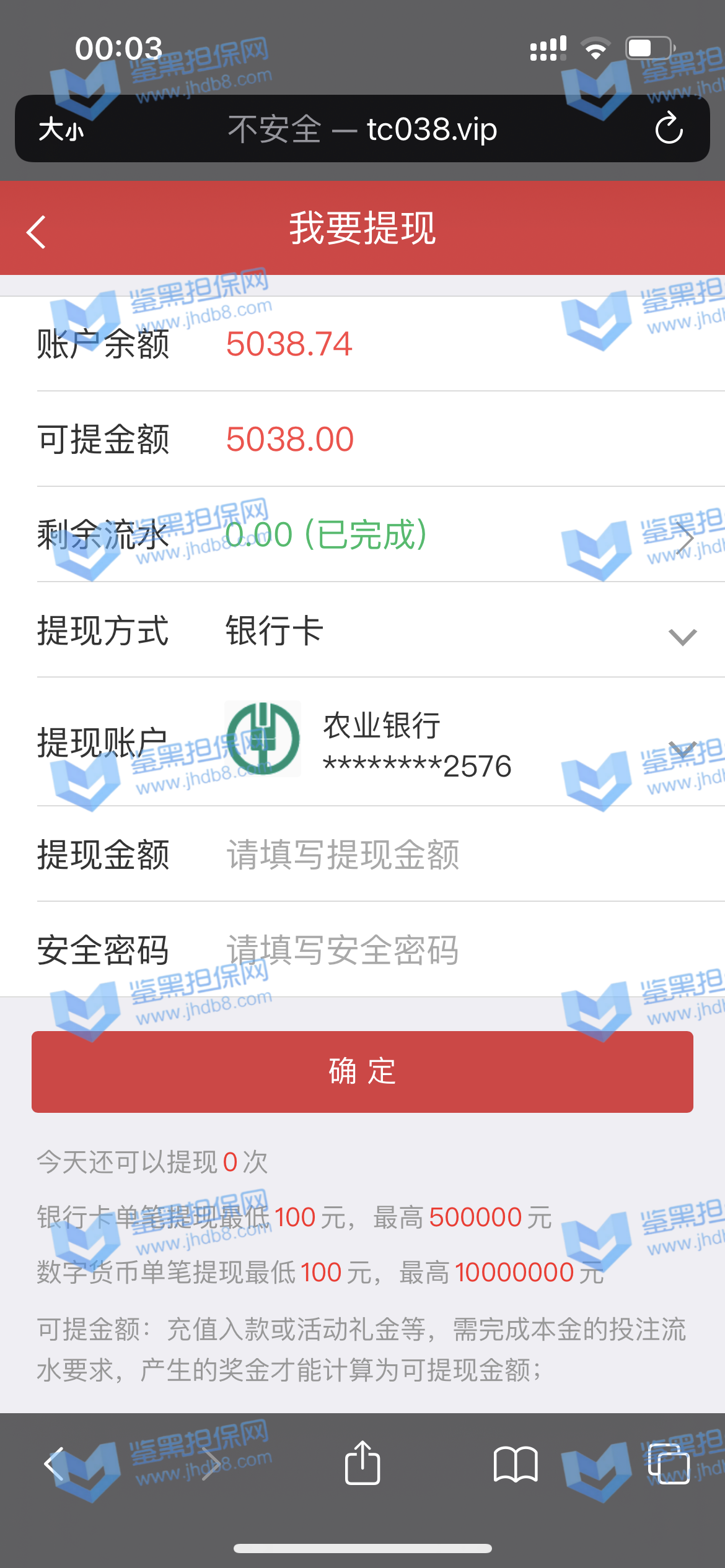Focus the 提现金额 input field
This screenshot has width=725, height=1568.
(x=434, y=855)
